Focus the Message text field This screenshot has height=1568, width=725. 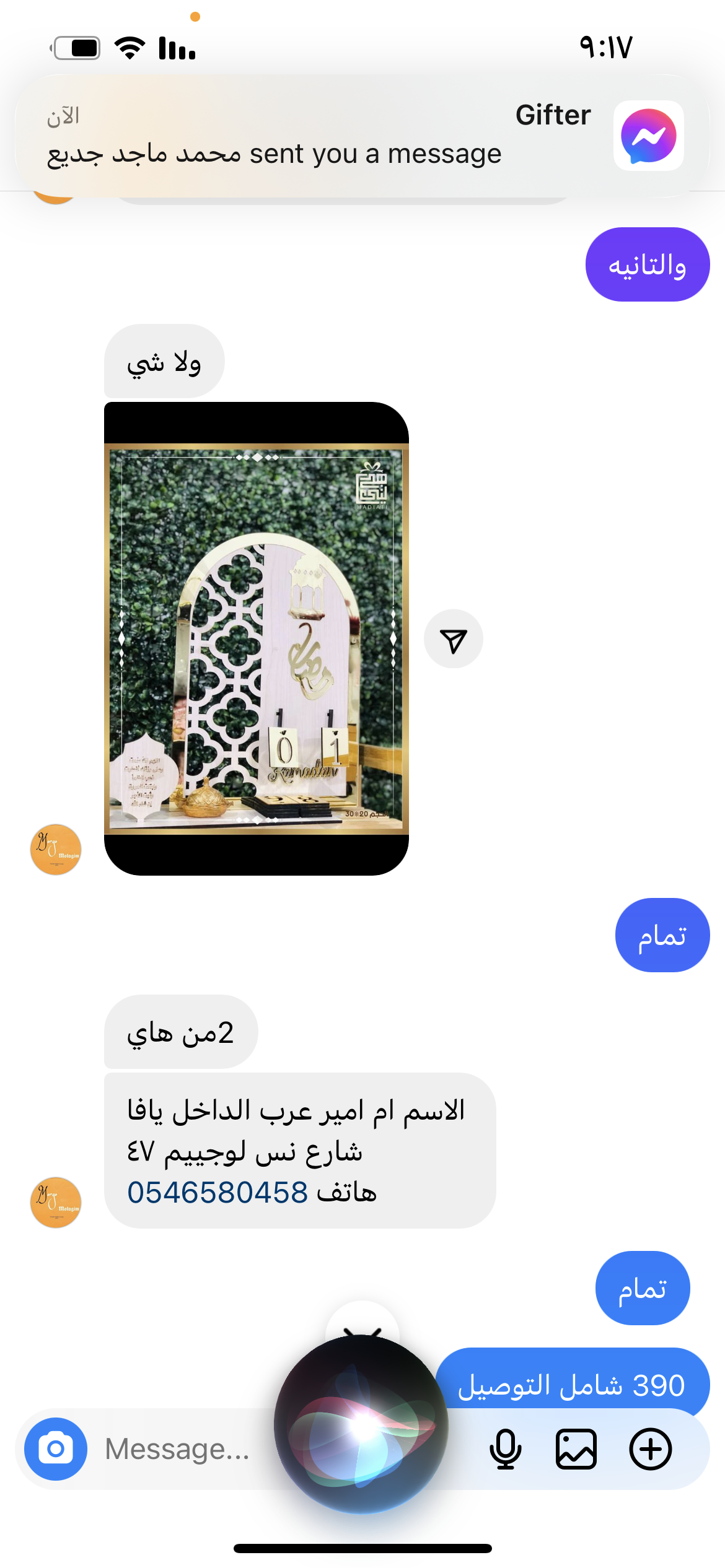click(177, 1449)
